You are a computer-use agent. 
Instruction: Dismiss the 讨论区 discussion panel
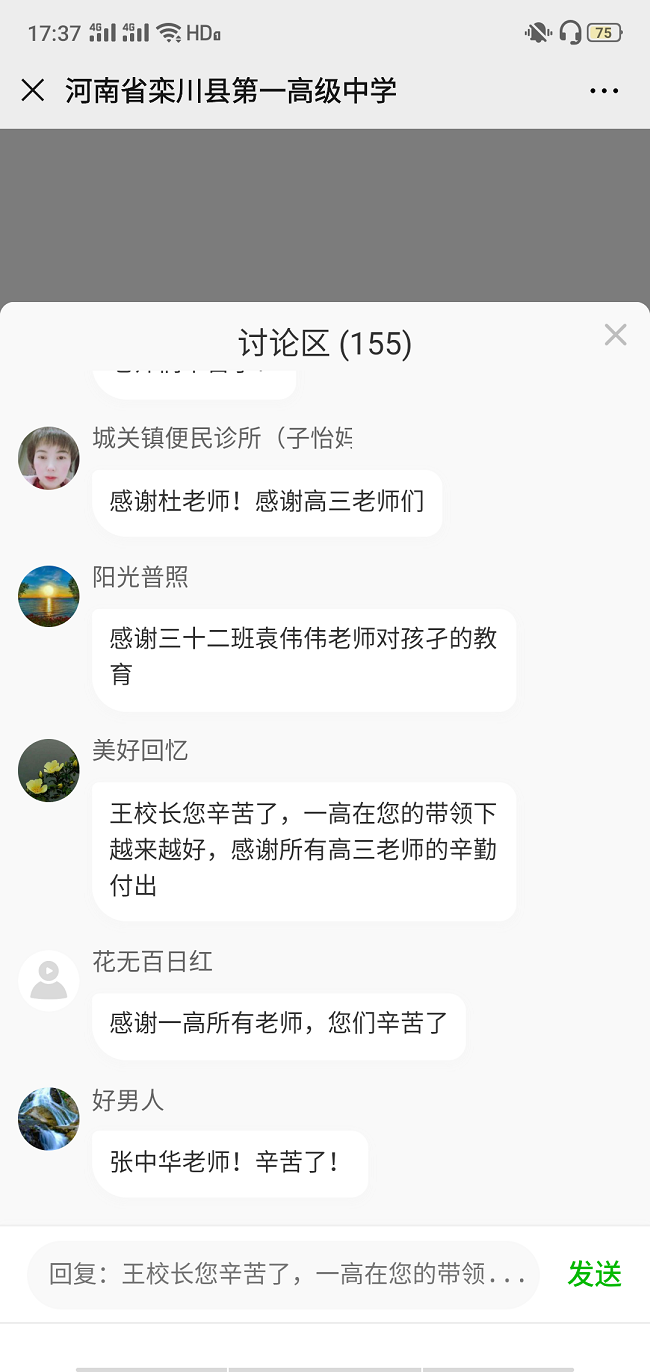coord(615,335)
